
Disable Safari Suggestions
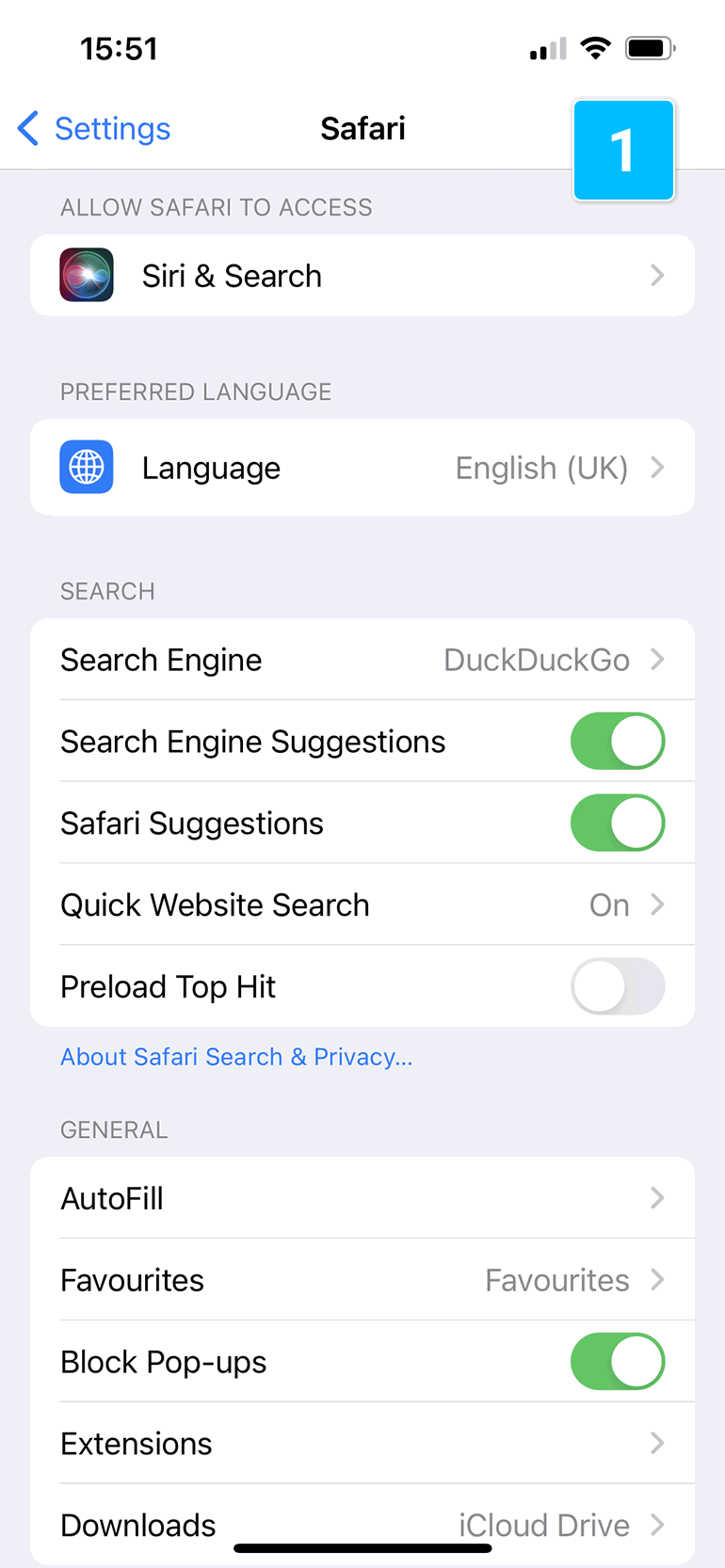[617, 824]
